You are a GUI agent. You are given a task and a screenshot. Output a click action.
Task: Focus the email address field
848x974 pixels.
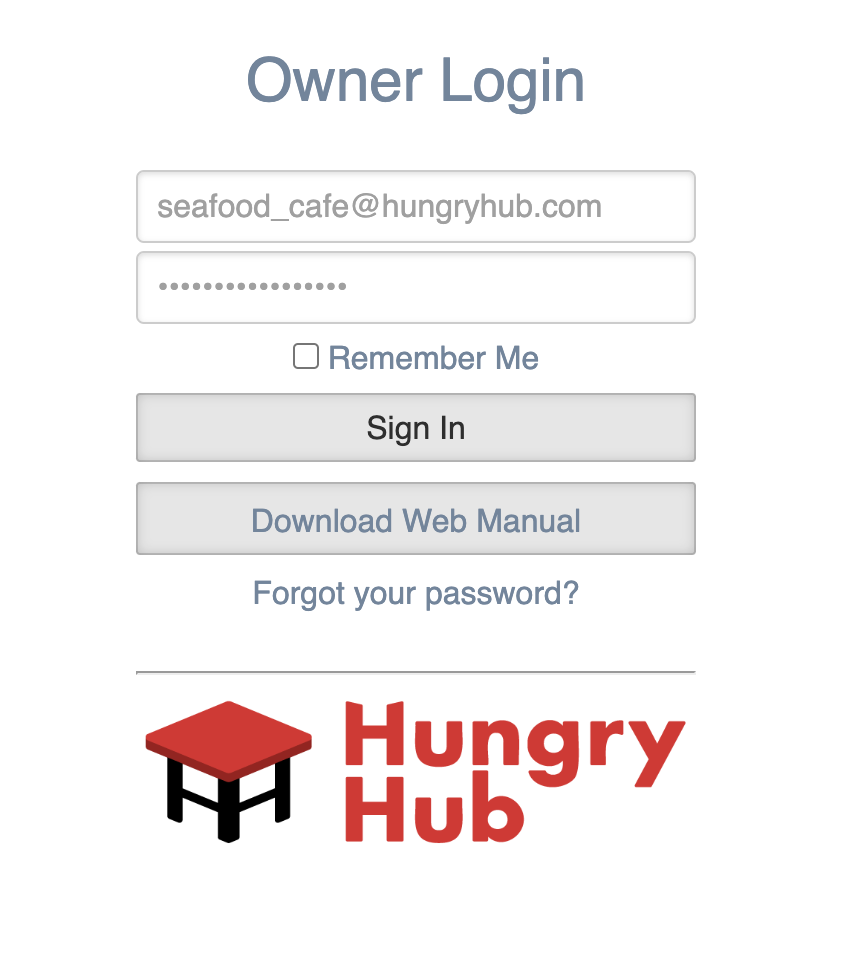415,207
